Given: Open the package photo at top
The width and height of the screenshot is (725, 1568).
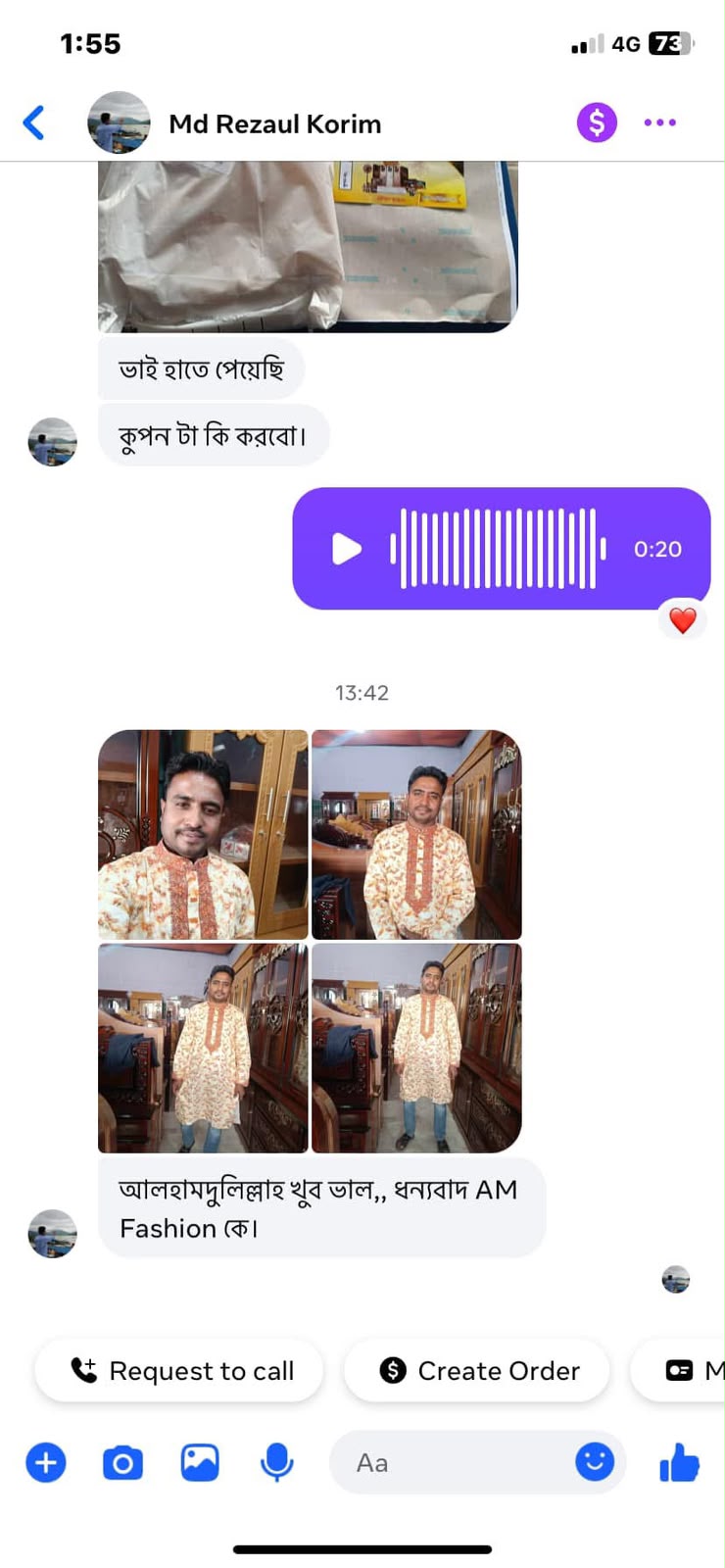Looking at the screenshot, I should coord(308,247).
